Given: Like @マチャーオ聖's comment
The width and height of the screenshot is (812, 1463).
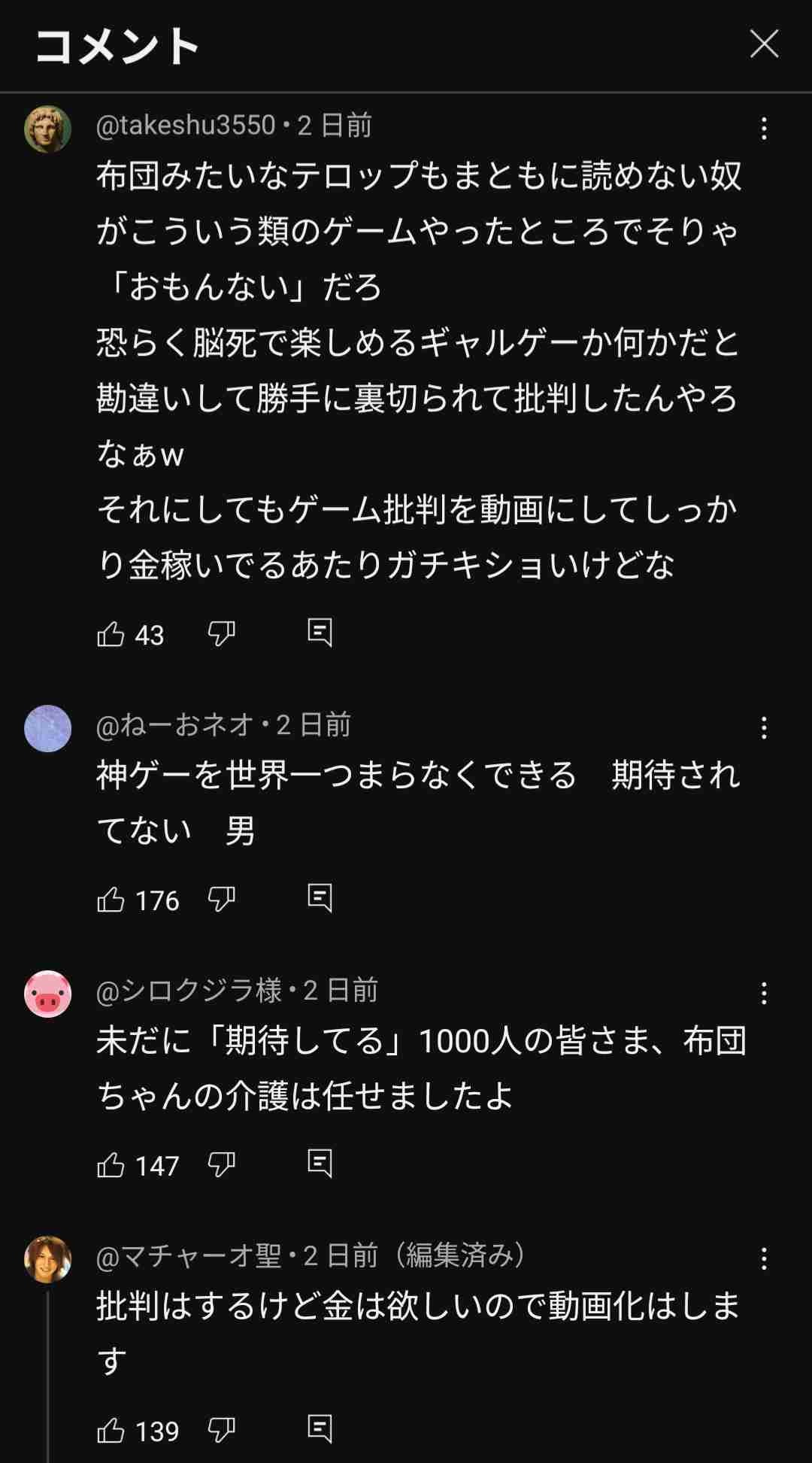Looking at the screenshot, I should [x=111, y=1430].
